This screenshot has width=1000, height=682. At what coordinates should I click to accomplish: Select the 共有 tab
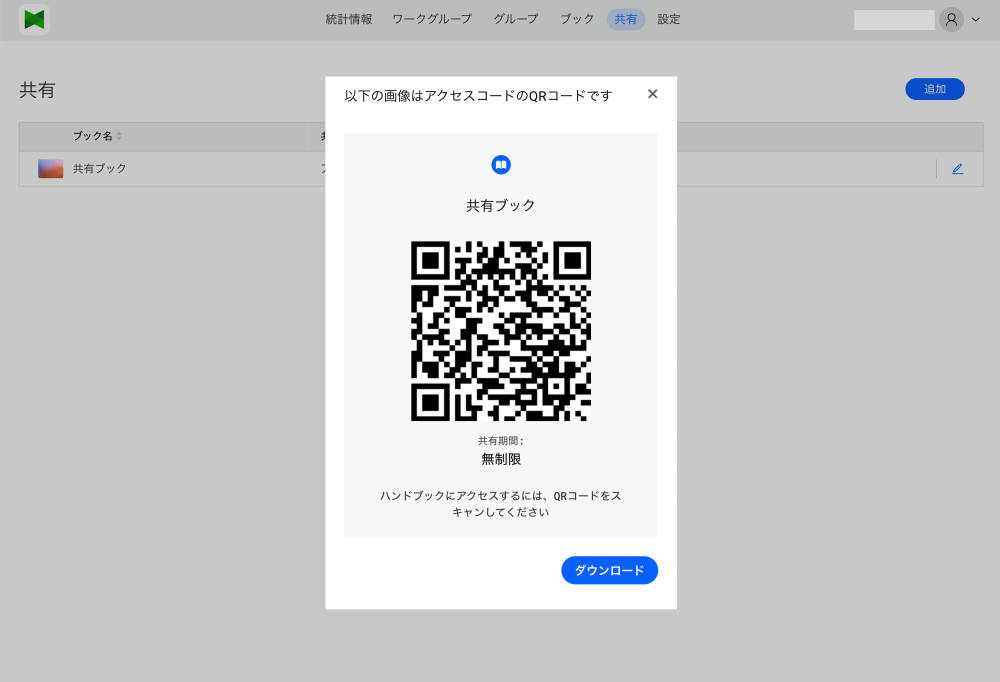626,19
